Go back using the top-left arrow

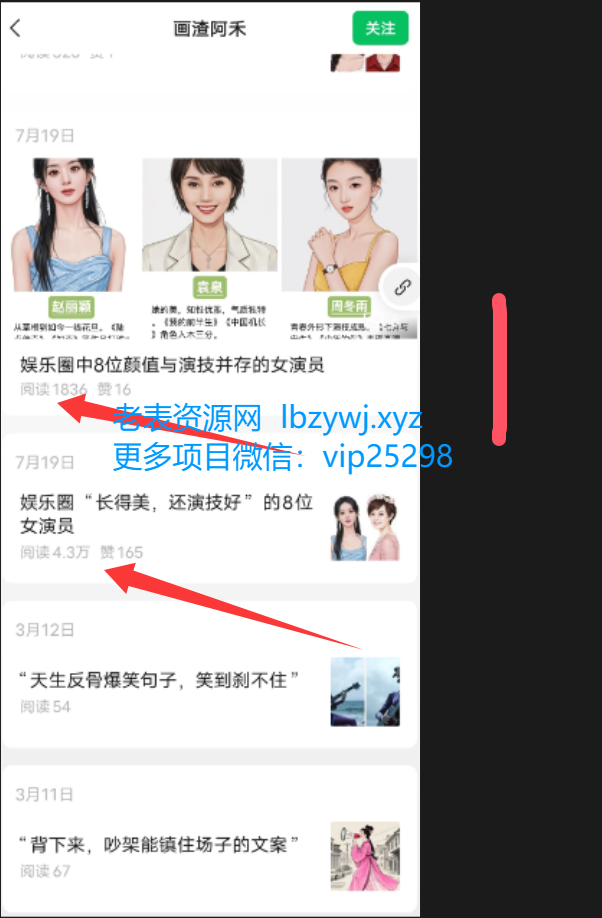click(x=15, y=28)
